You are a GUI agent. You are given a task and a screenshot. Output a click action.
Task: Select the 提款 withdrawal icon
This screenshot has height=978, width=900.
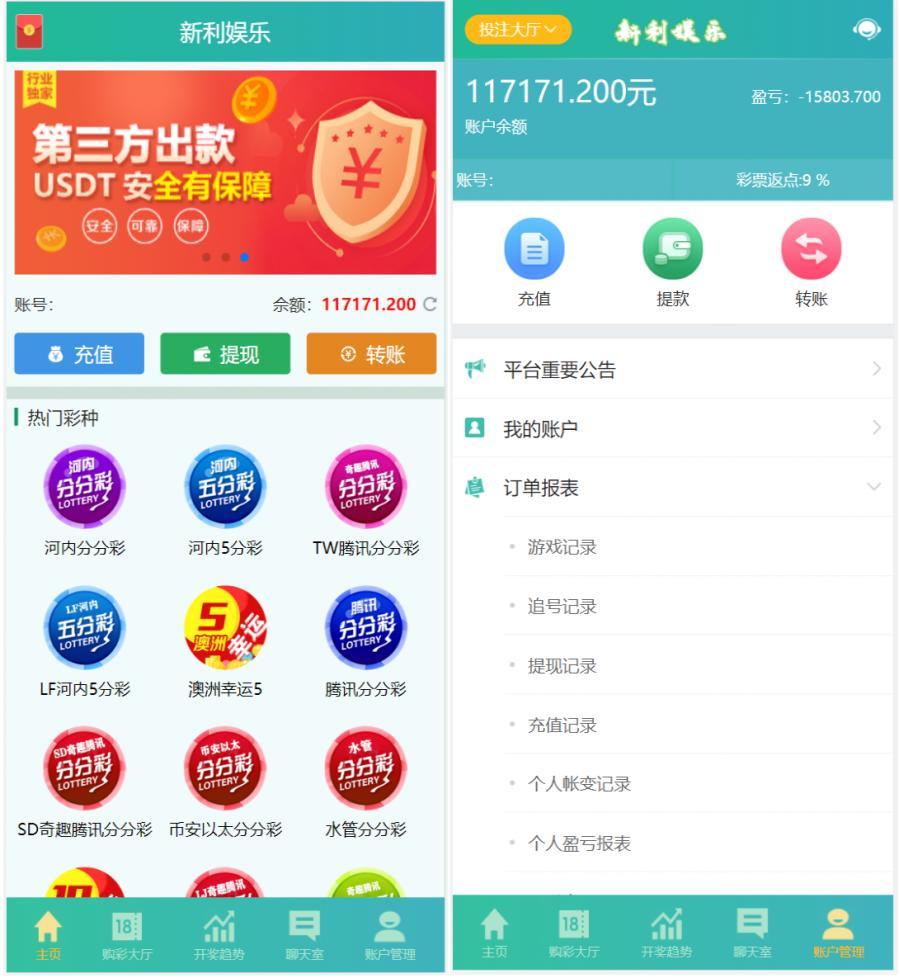(x=672, y=248)
